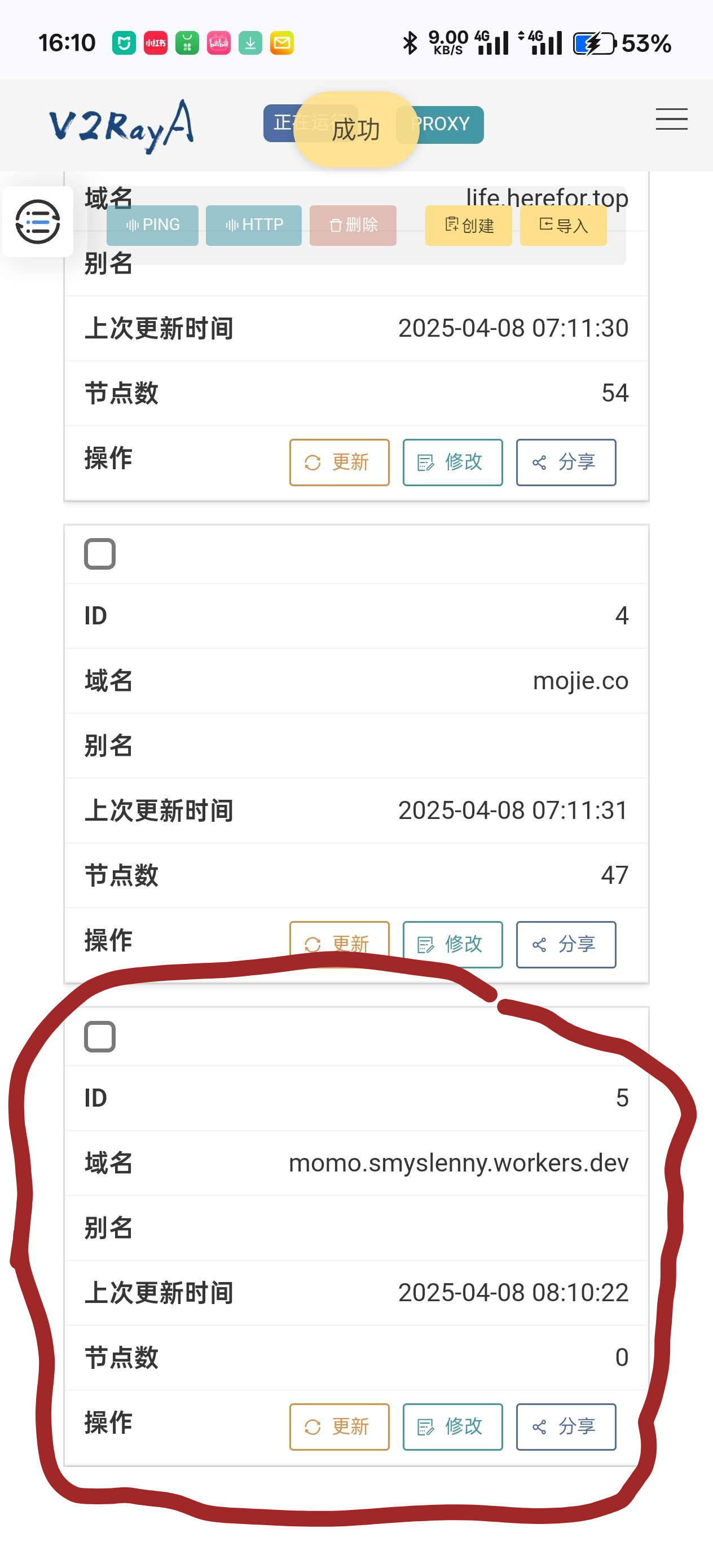Run HTTP latency test
713x1568 pixels.
(x=253, y=224)
